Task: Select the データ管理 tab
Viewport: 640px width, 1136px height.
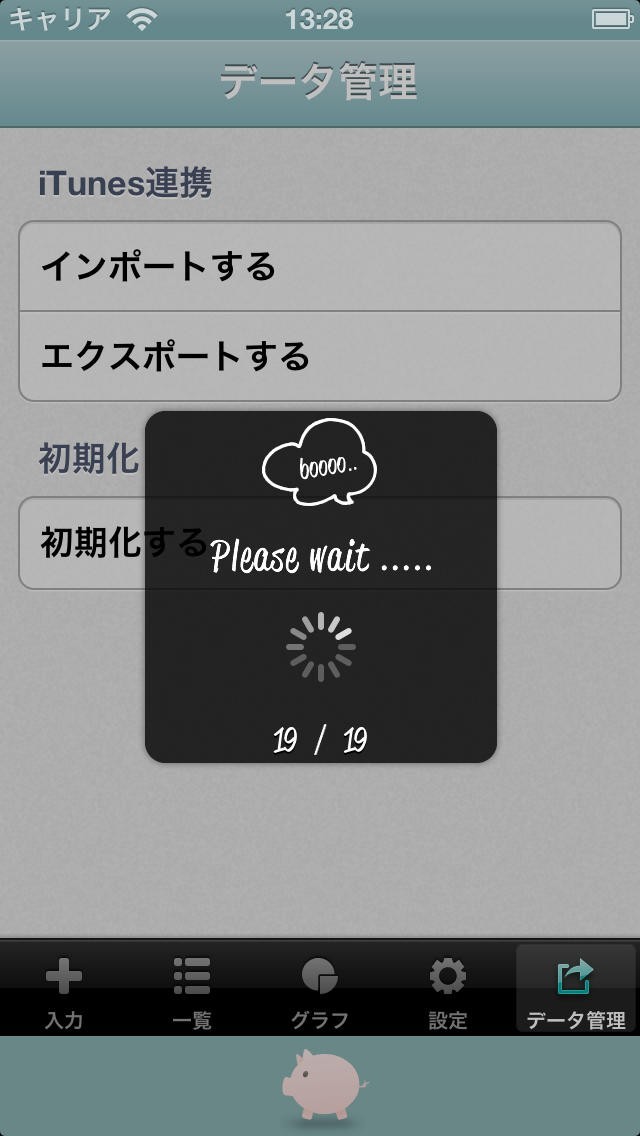Action: (576, 990)
